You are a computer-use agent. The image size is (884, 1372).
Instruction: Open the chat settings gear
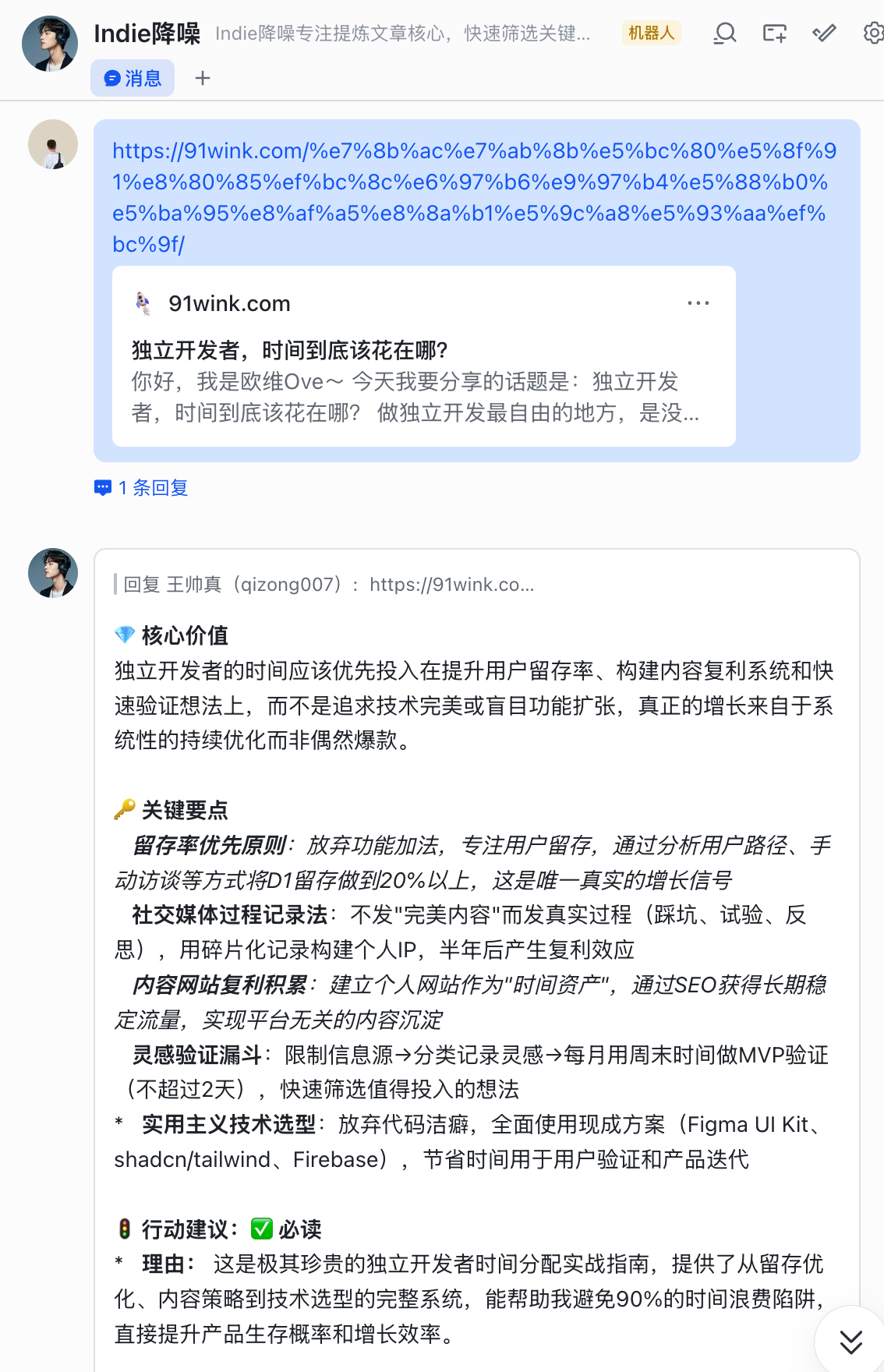tap(873, 33)
